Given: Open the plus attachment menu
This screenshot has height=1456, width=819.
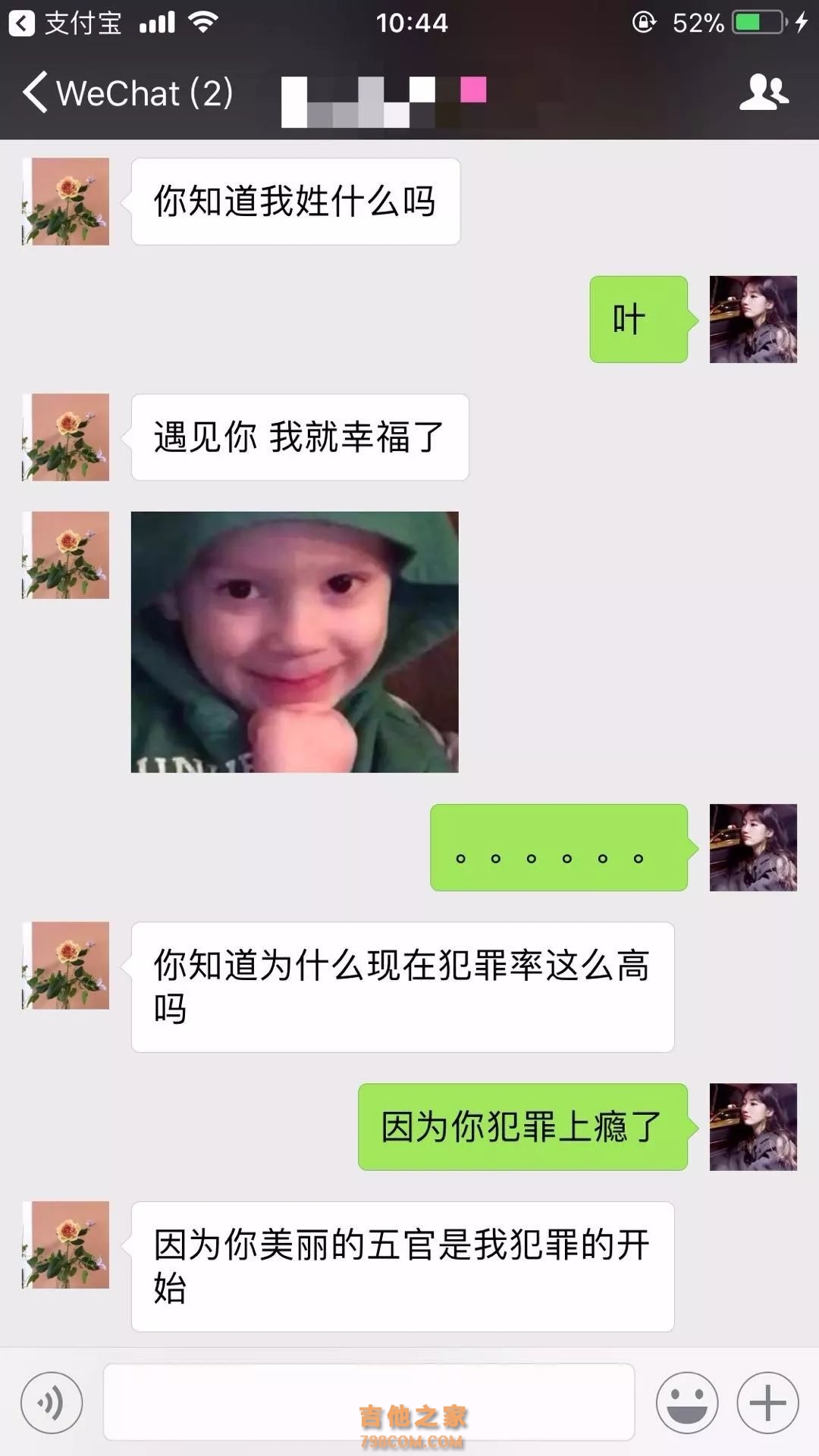Looking at the screenshot, I should 767,1402.
